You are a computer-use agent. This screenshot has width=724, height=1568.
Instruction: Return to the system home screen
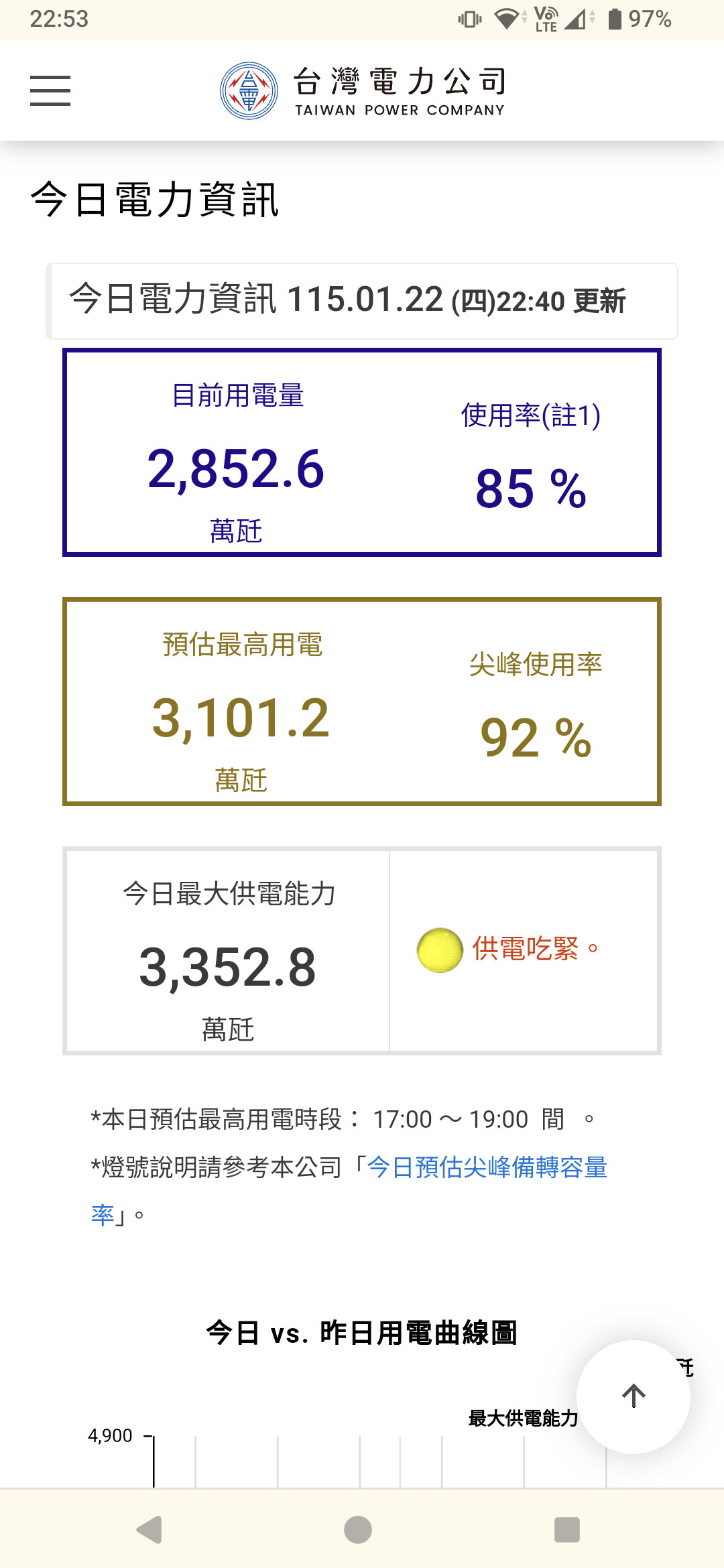coord(358,1530)
